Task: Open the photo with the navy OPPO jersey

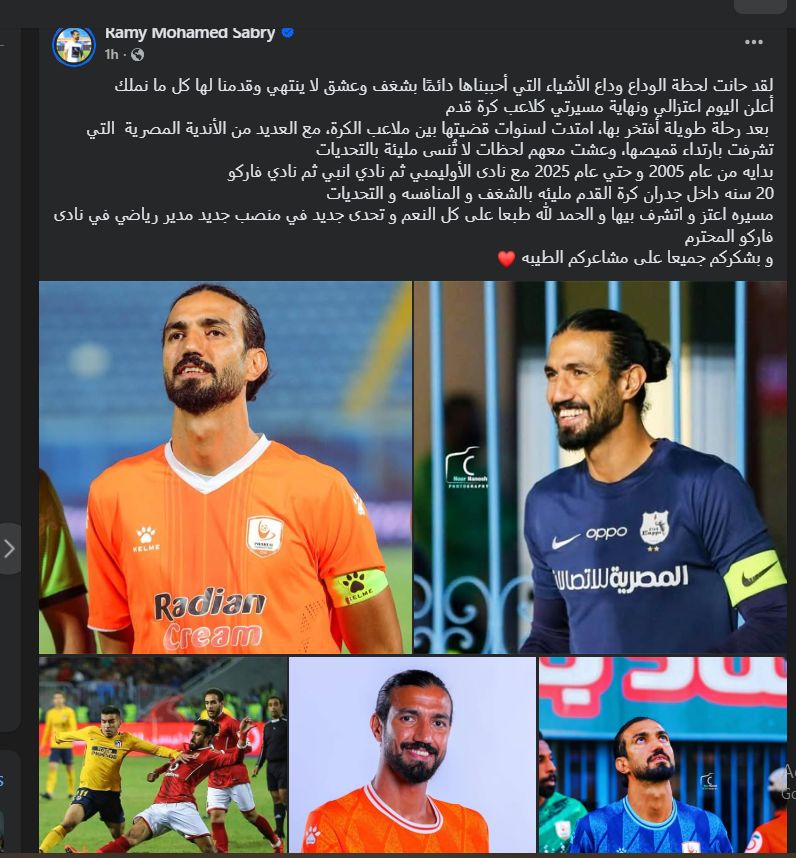Action: (x=600, y=467)
